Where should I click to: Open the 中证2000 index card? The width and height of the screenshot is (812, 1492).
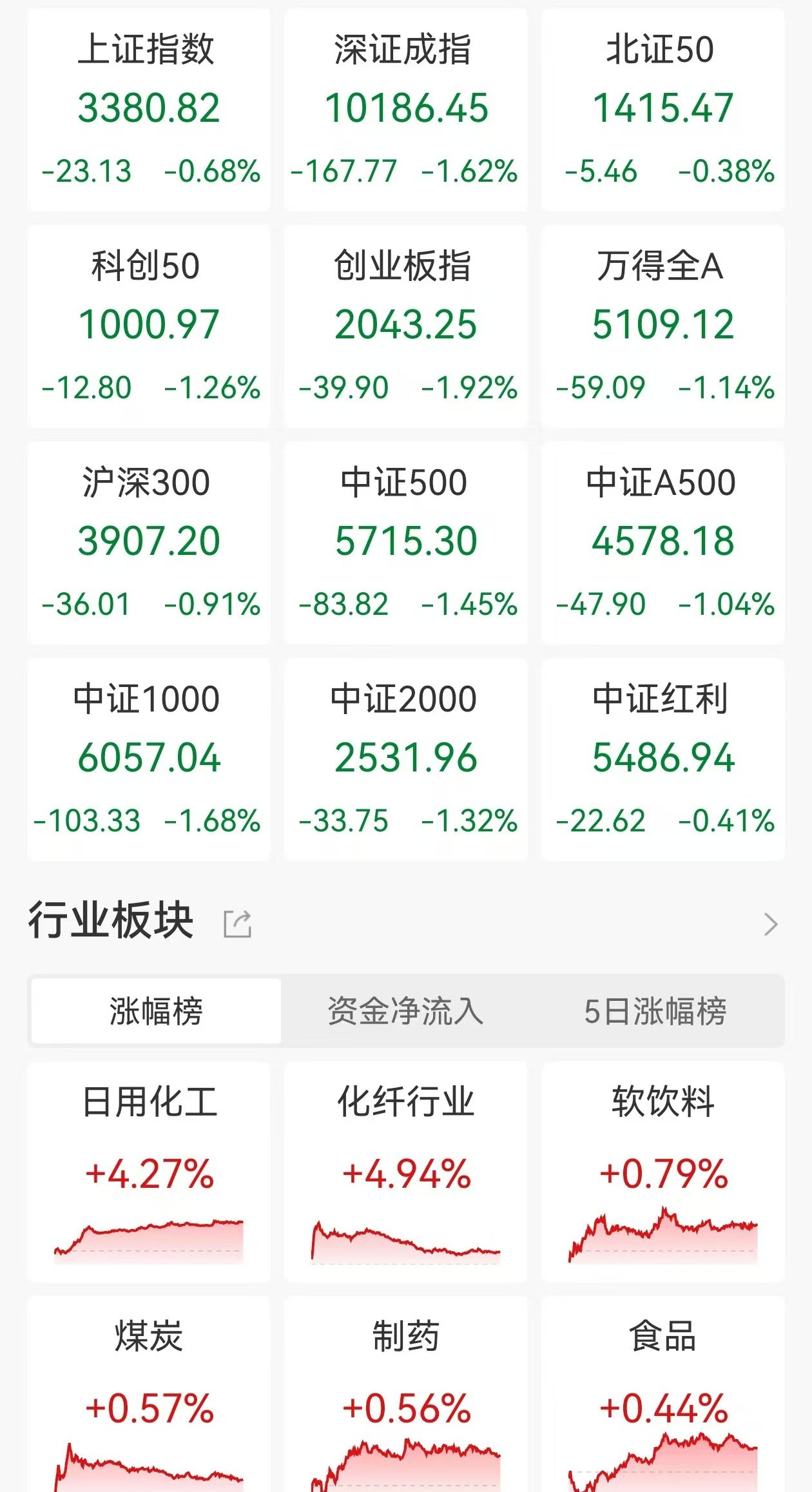click(406, 759)
